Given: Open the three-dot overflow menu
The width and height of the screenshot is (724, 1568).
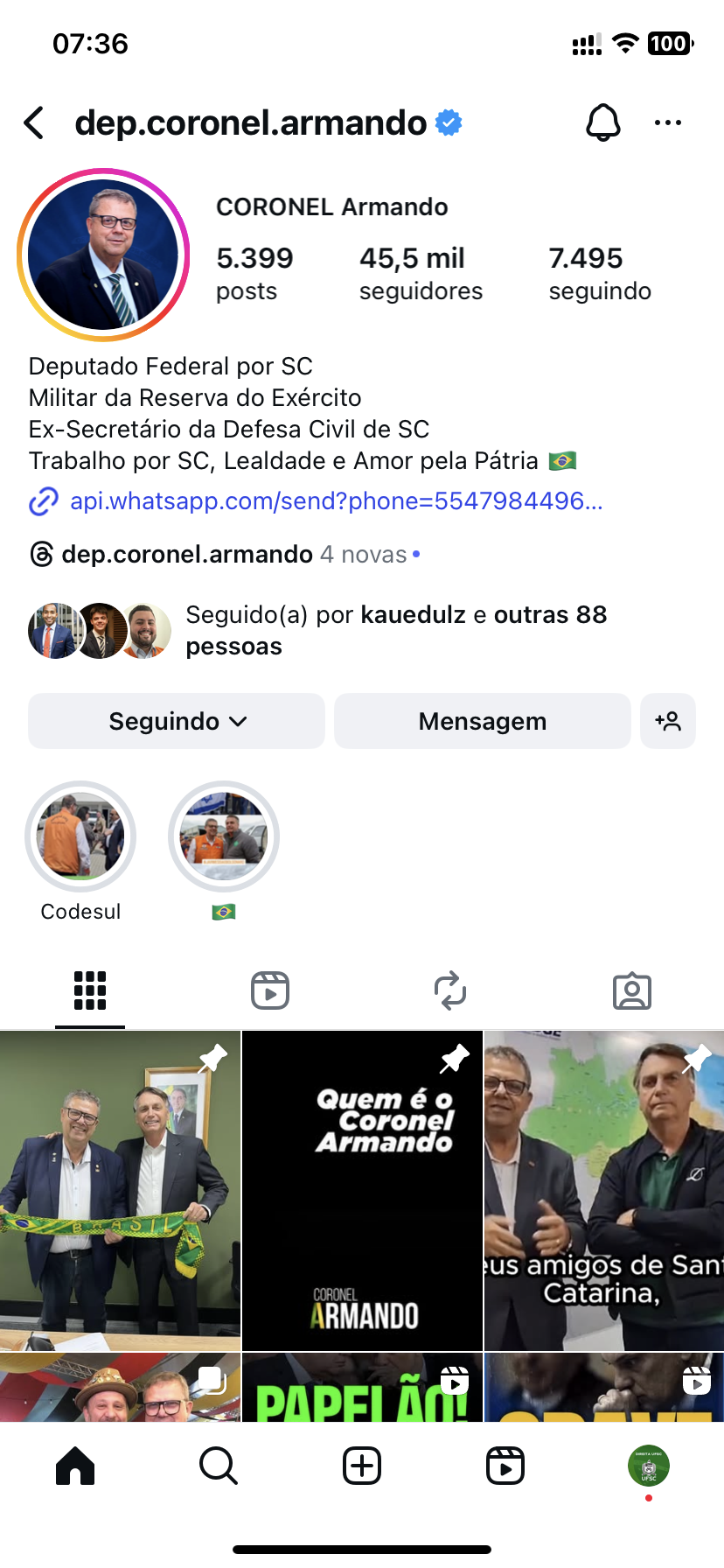Looking at the screenshot, I should point(667,123).
